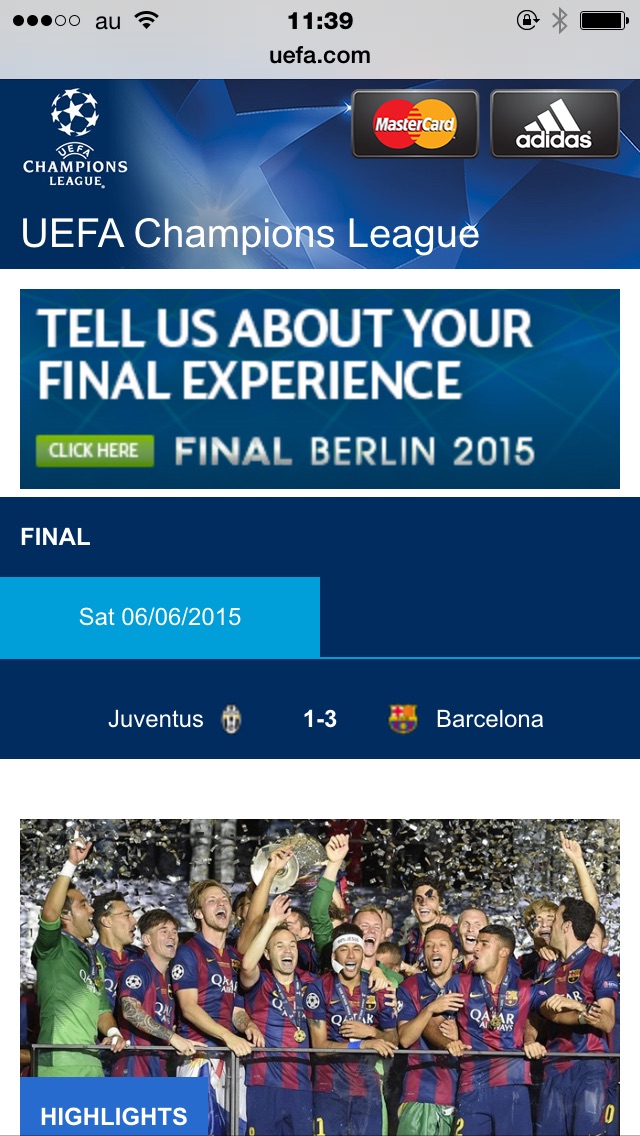Open the MasterCard sponsor button
640x1136 pixels.
click(415, 124)
